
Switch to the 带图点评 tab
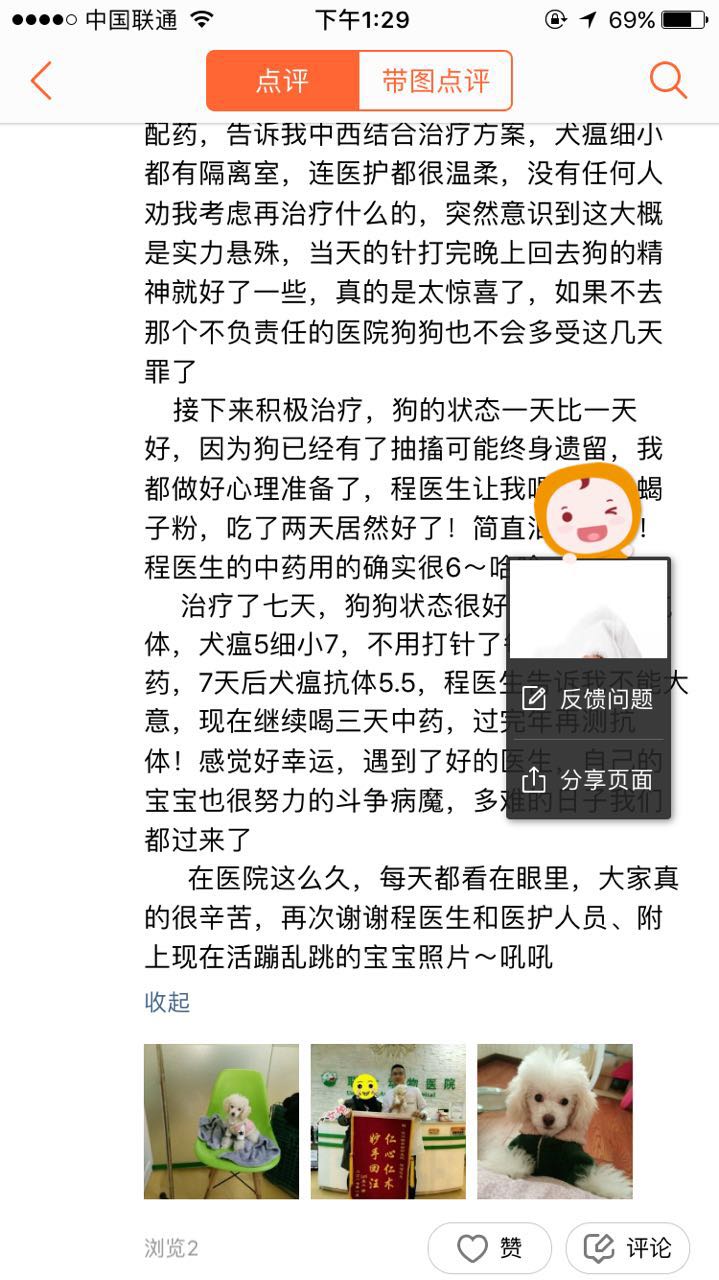coord(435,81)
